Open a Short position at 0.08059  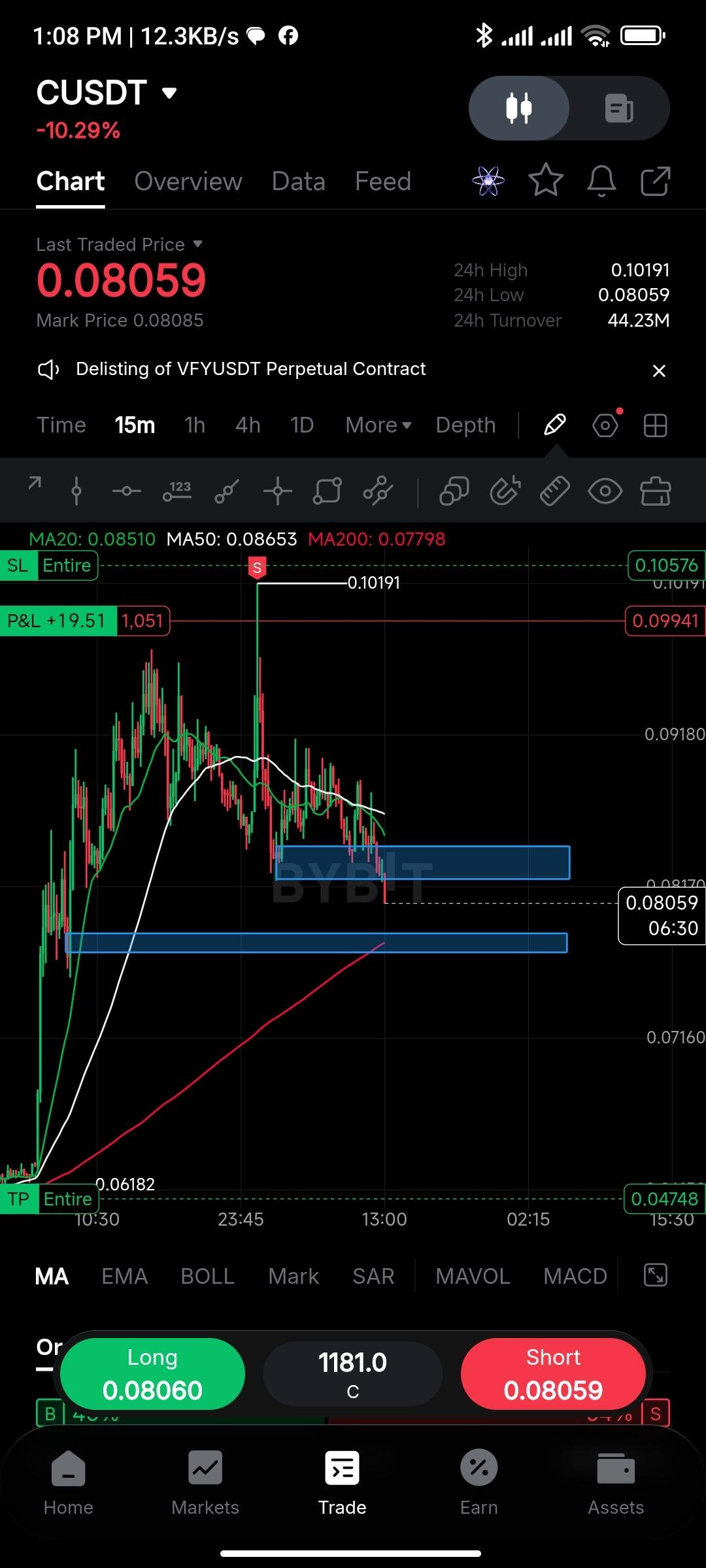click(x=553, y=1374)
